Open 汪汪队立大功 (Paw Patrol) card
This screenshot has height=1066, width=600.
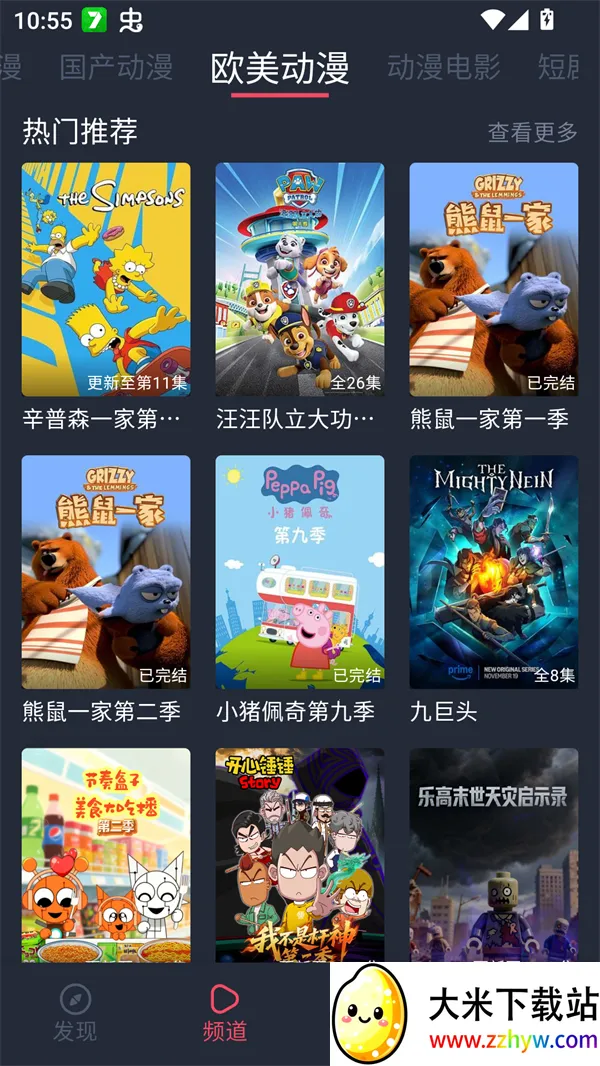[x=300, y=280]
